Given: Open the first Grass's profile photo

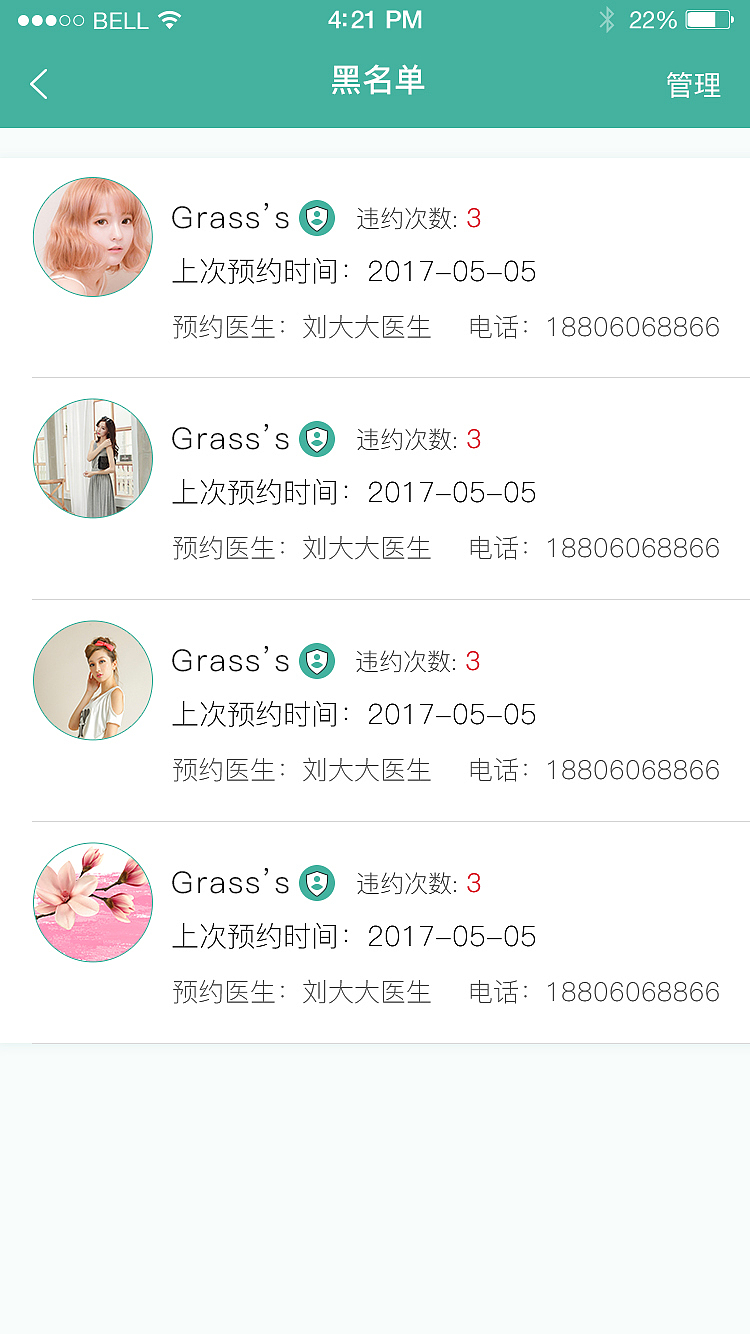Looking at the screenshot, I should [92, 237].
